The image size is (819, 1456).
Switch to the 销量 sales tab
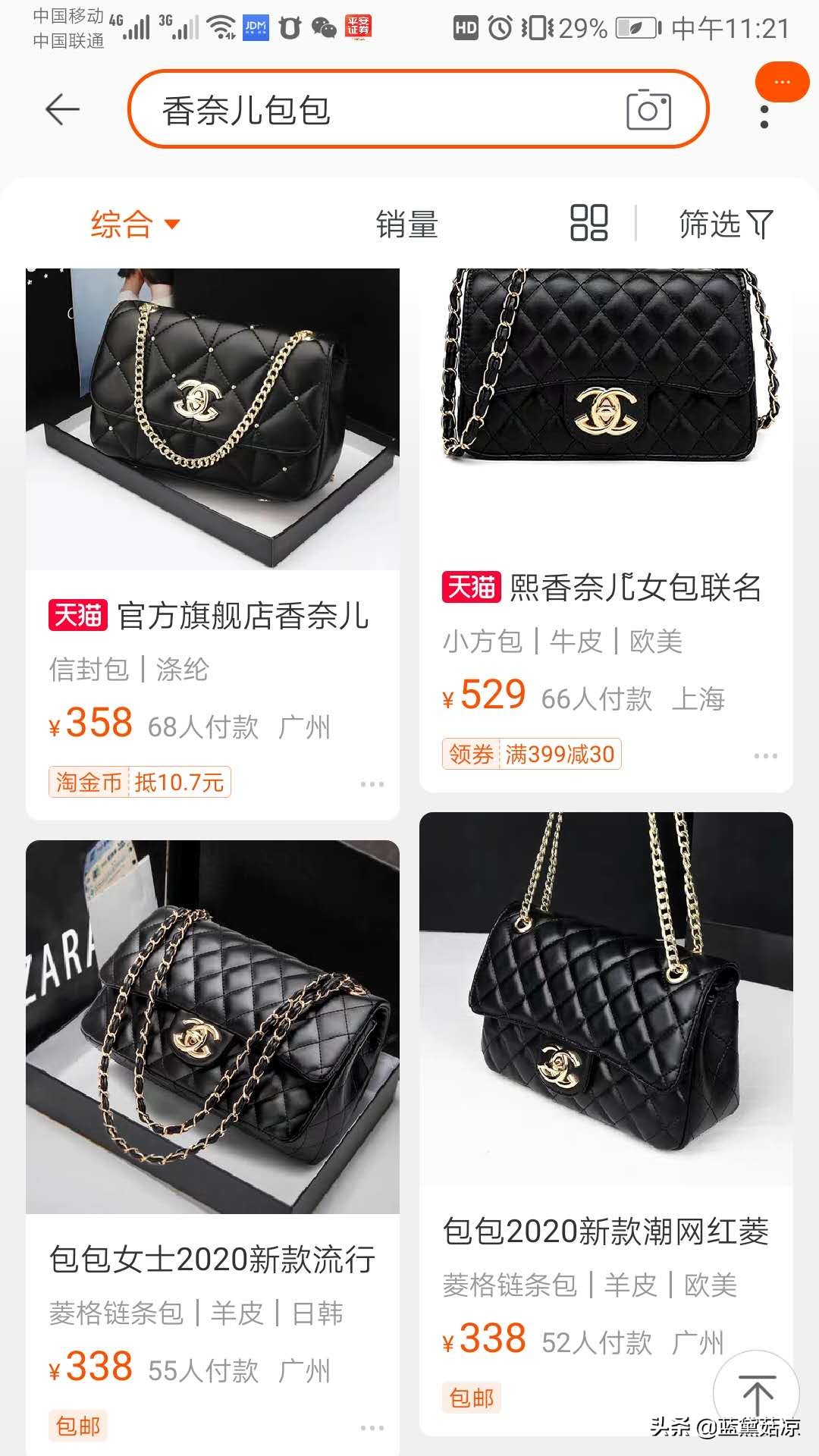[408, 224]
